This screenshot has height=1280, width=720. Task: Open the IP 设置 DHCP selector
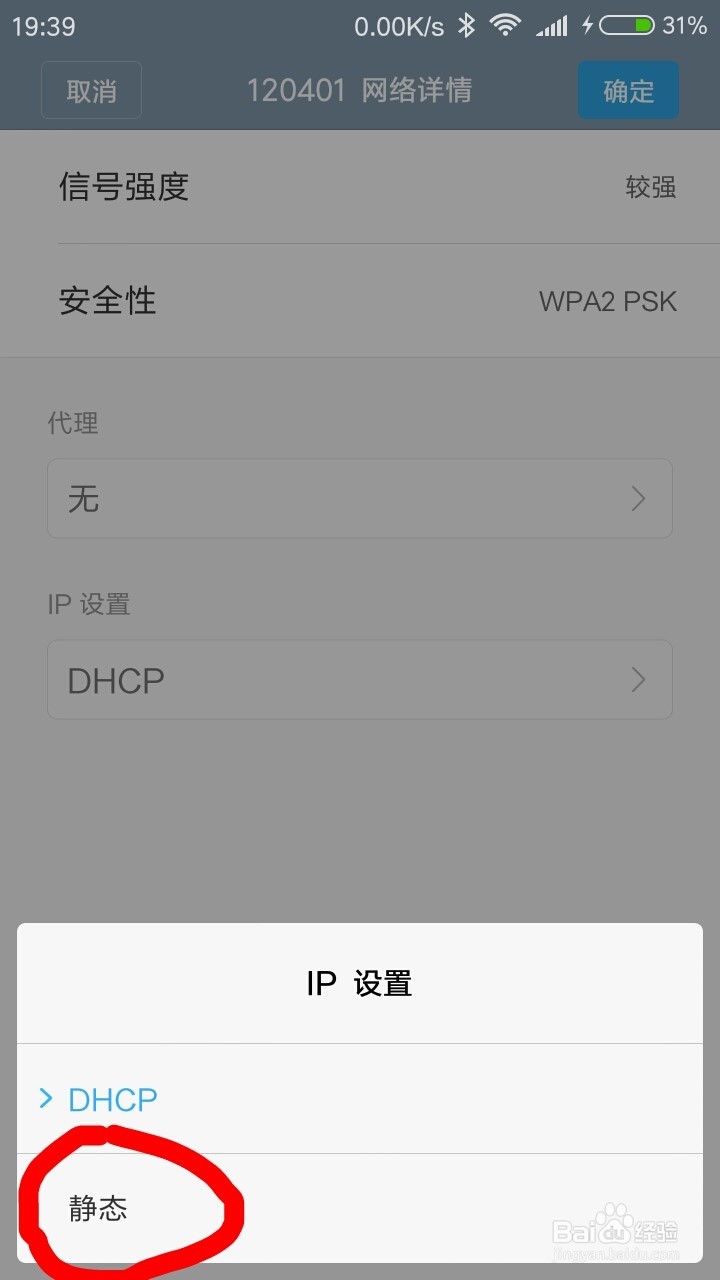pos(358,679)
